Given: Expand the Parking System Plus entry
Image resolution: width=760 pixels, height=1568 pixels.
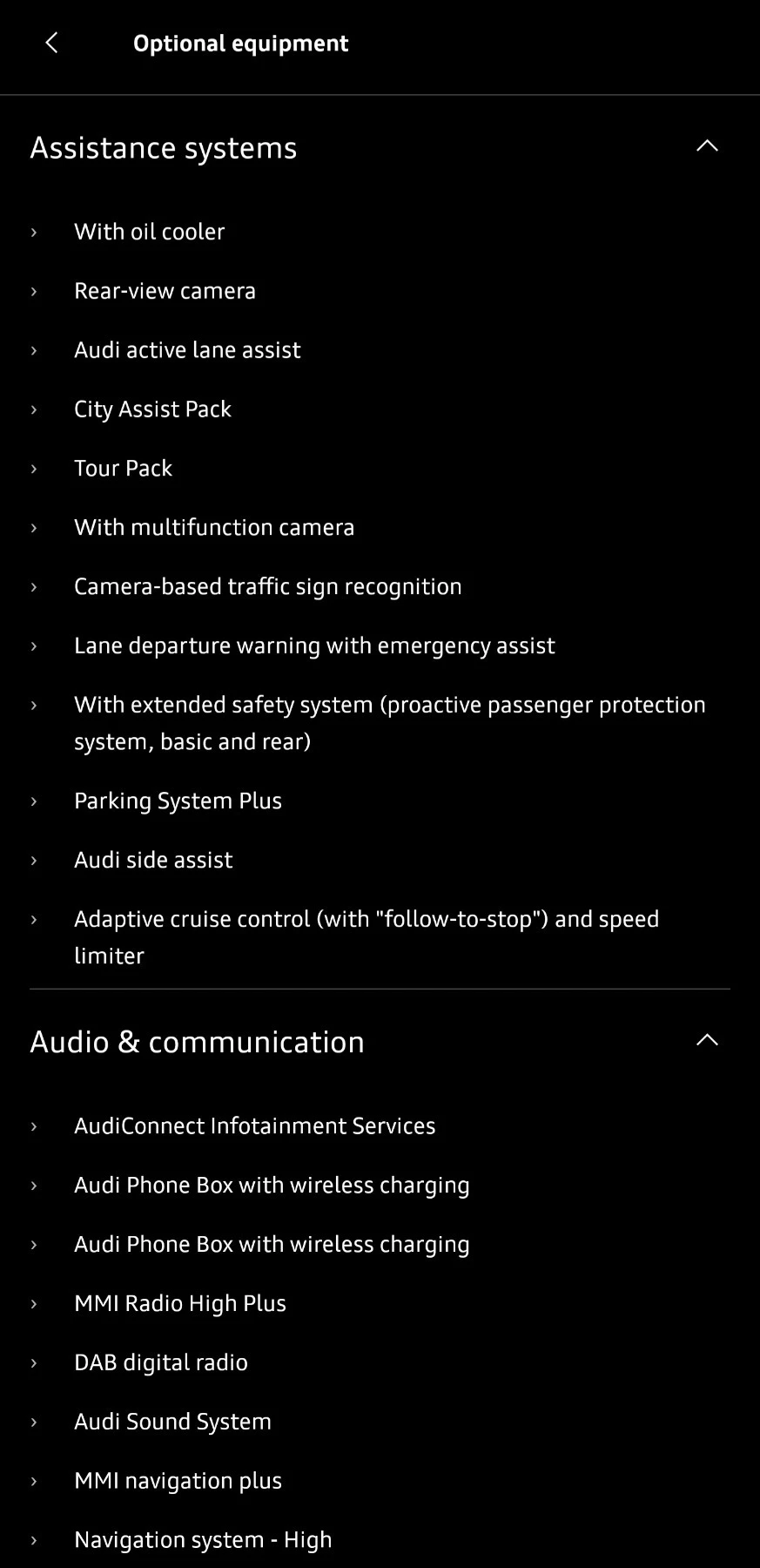Looking at the screenshot, I should click(x=178, y=801).
